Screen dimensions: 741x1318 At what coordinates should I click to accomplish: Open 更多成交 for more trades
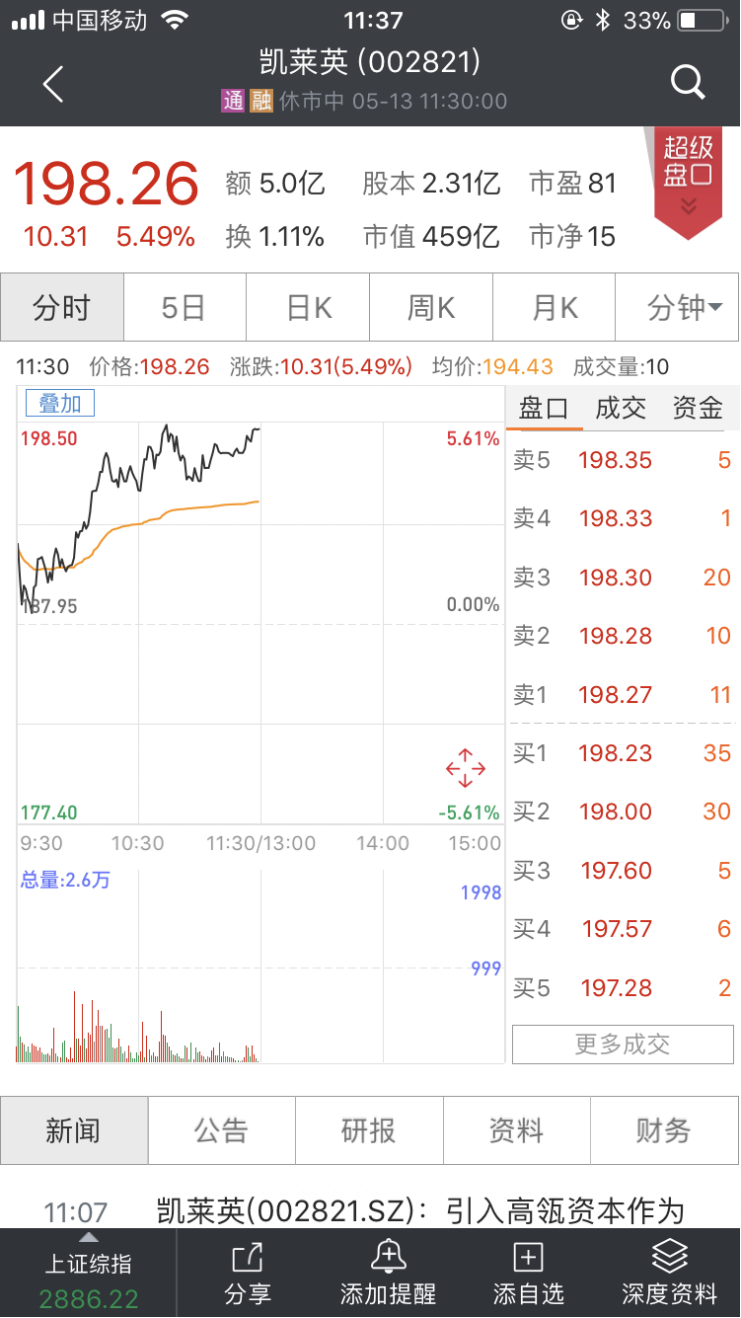point(622,1045)
